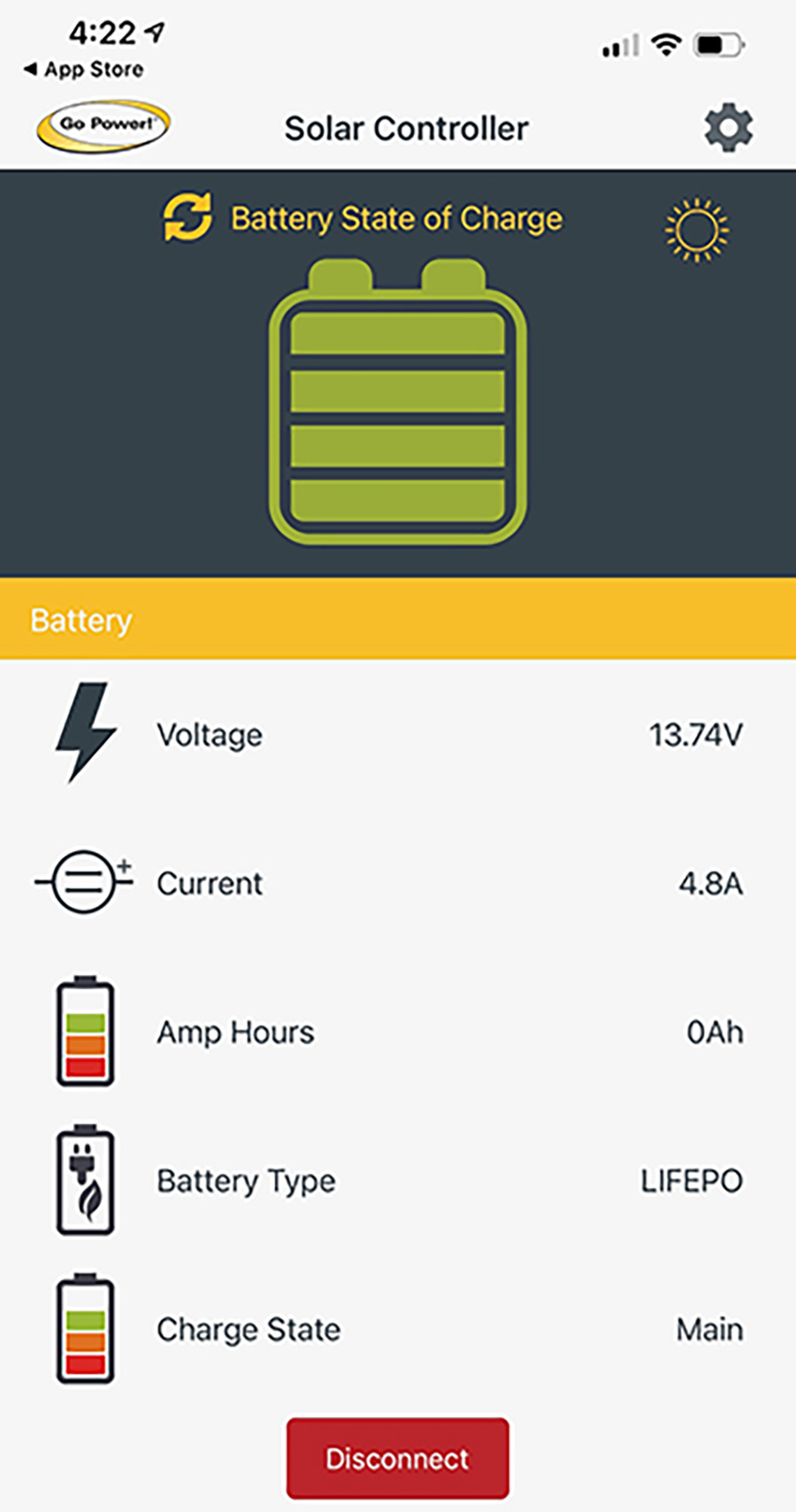Select the LIFEPO battery type value
Viewport: 796px width, 1512px height.
tap(691, 1180)
